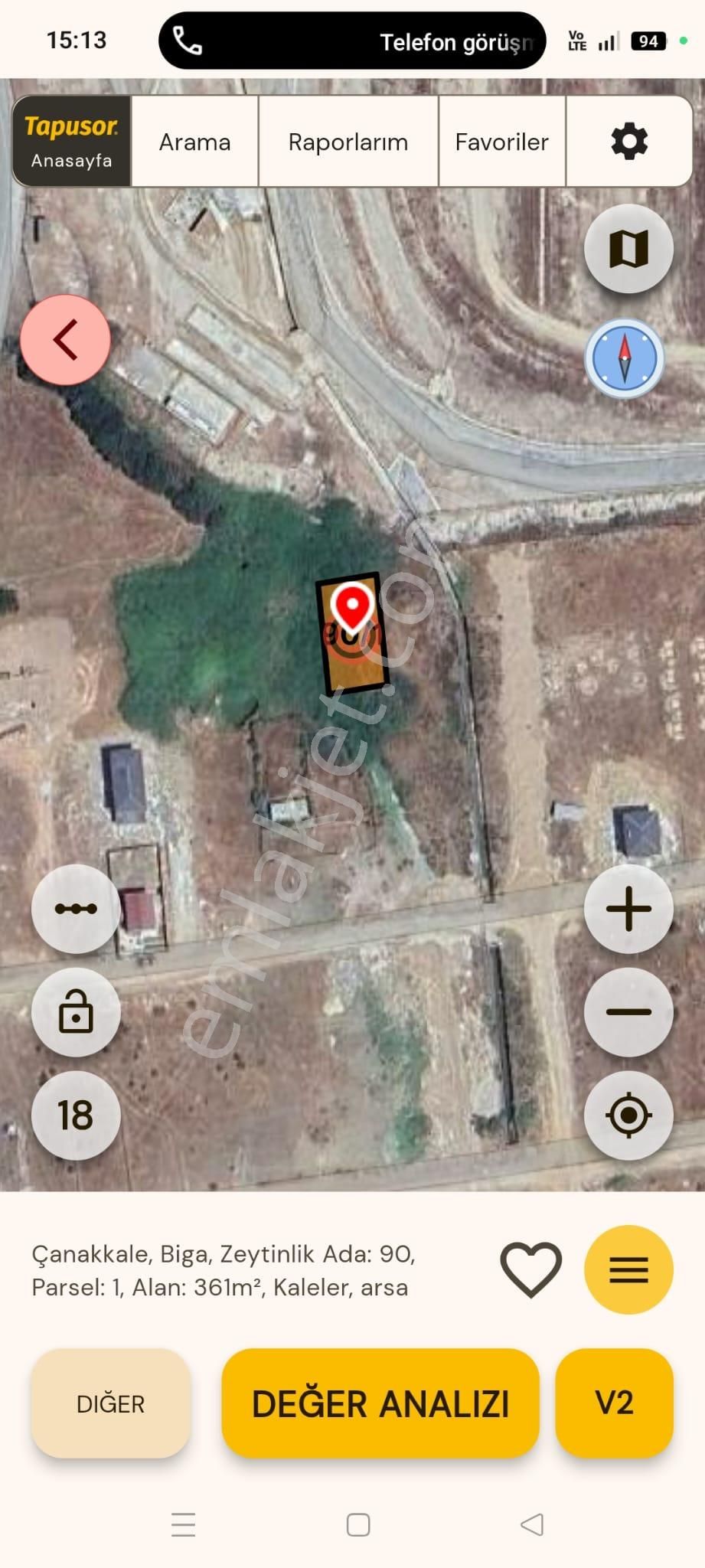This screenshot has height=1568, width=705.
Task: Switch to the Raporlarım tab
Action: 348,142
